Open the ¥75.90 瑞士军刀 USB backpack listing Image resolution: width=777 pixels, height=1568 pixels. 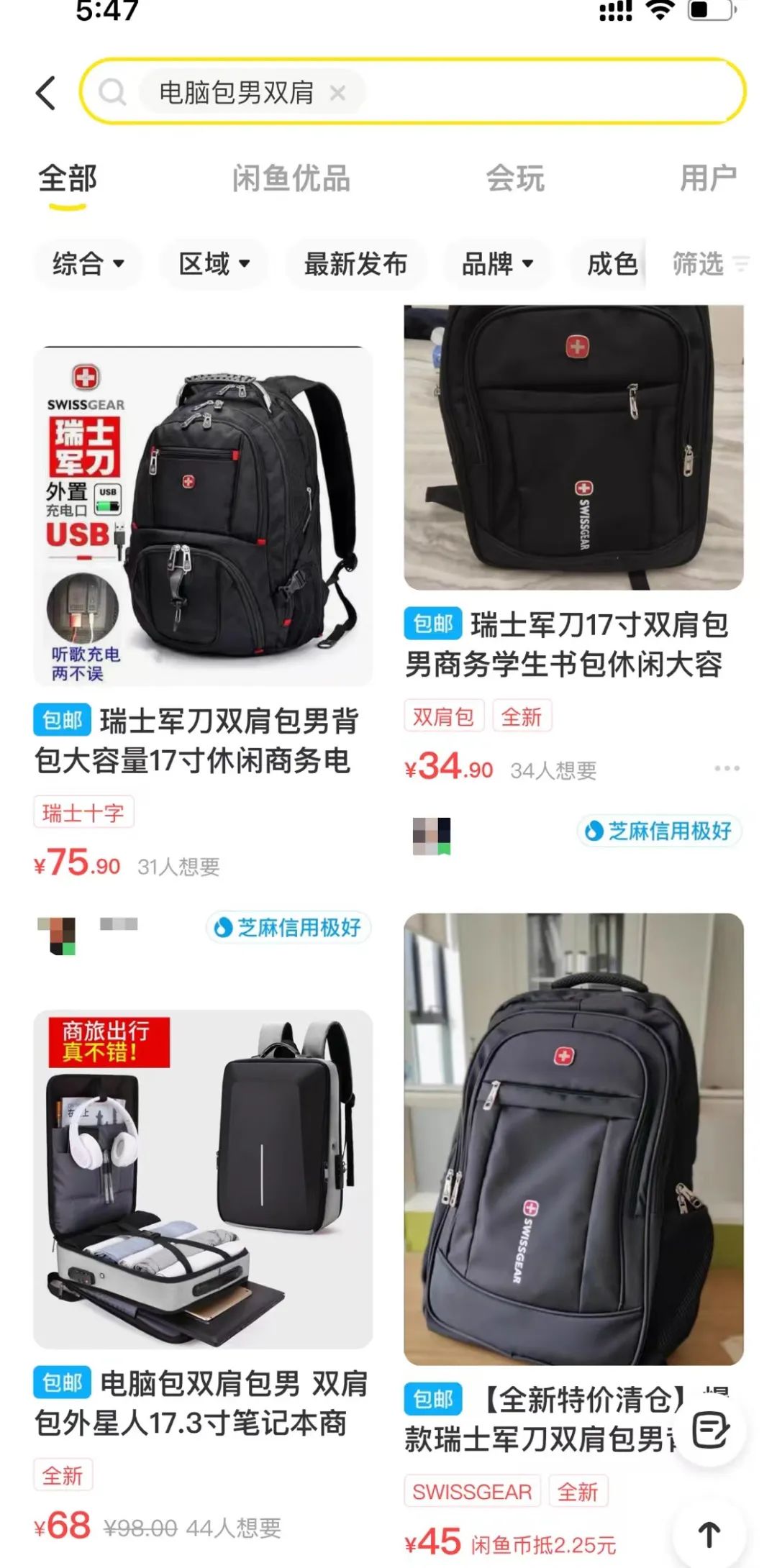click(203, 516)
